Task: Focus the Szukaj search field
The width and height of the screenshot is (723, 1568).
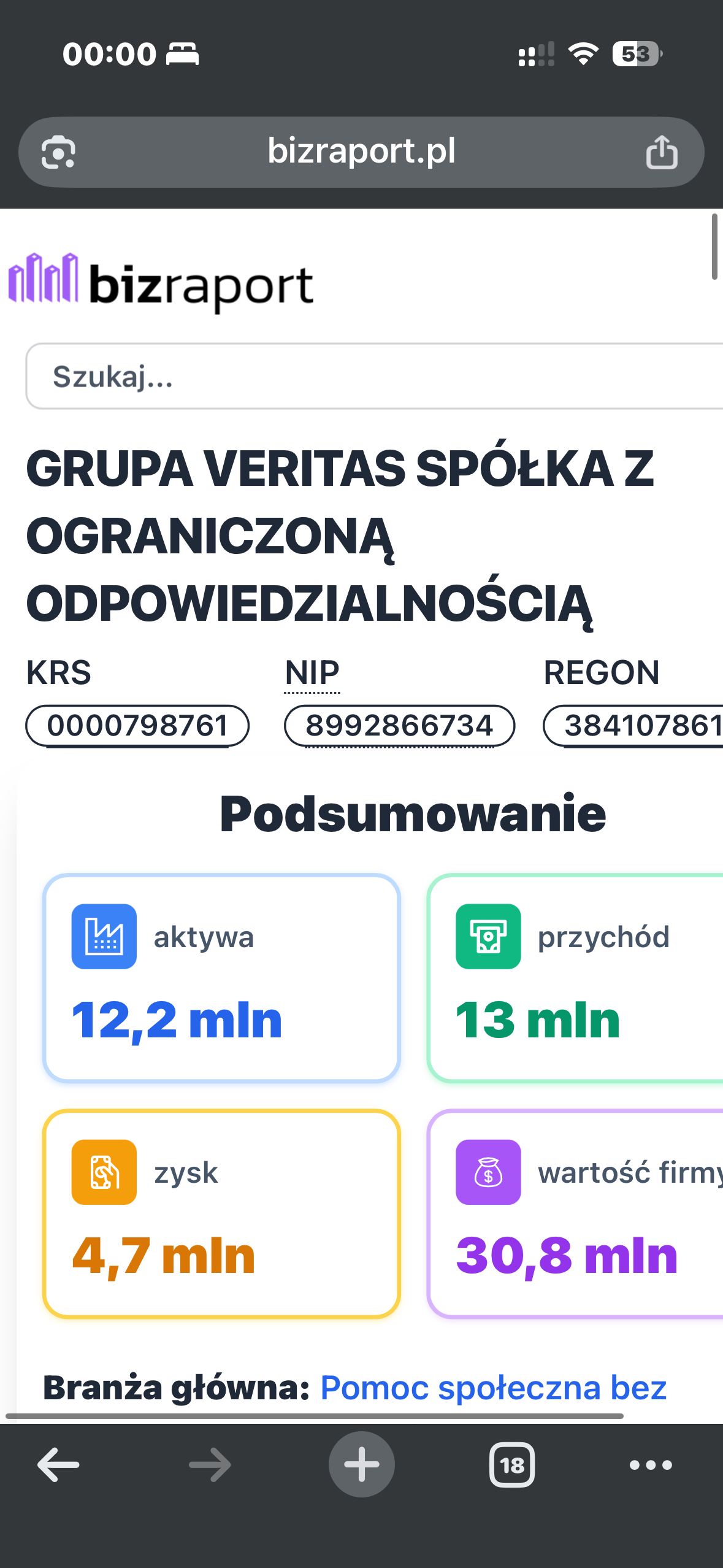Action: pos(375,376)
